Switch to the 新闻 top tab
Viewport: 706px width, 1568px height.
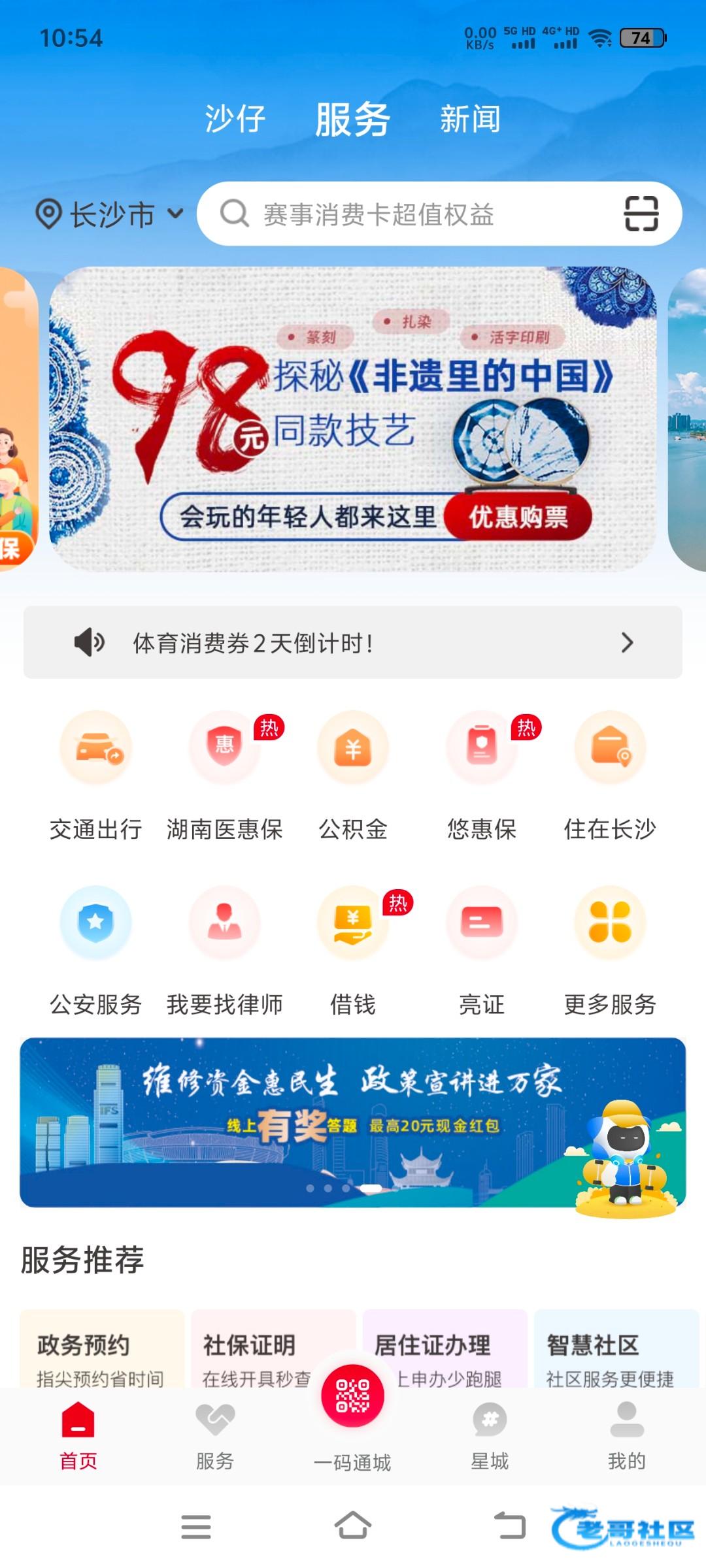pos(470,119)
